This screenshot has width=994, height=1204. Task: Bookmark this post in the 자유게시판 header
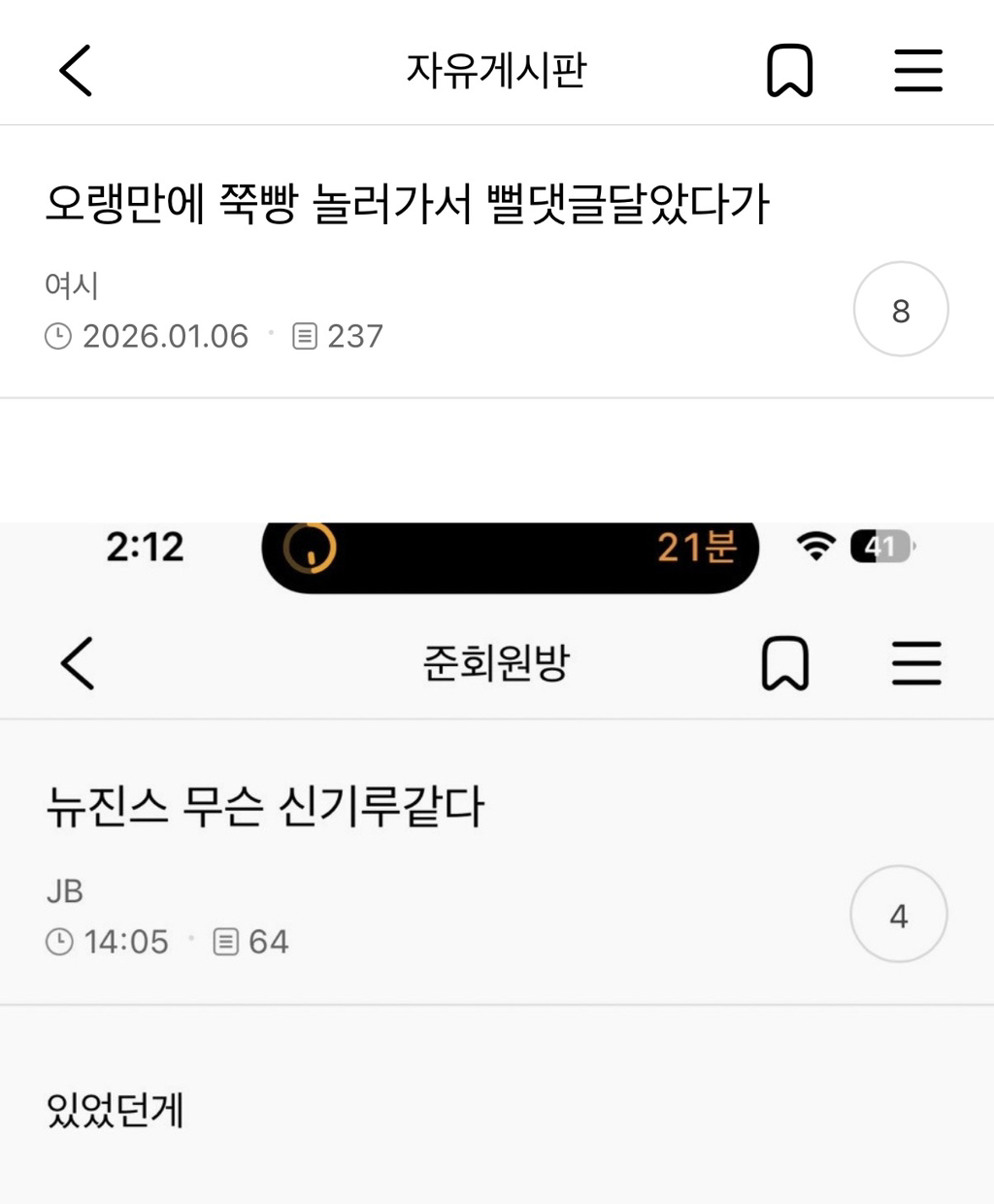pyautogui.click(x=789, y=71)
